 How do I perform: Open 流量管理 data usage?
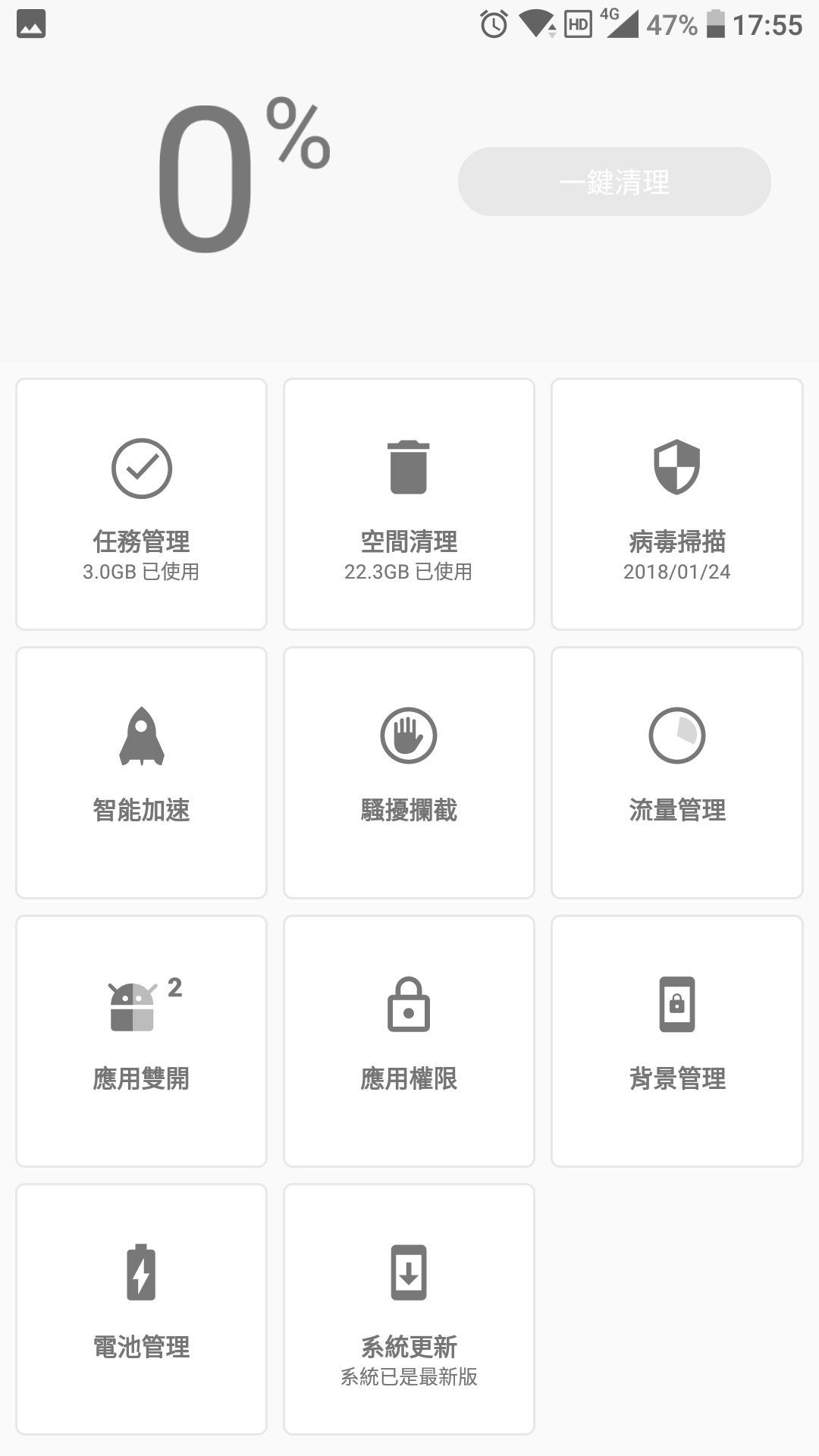(x=676, y=772)
